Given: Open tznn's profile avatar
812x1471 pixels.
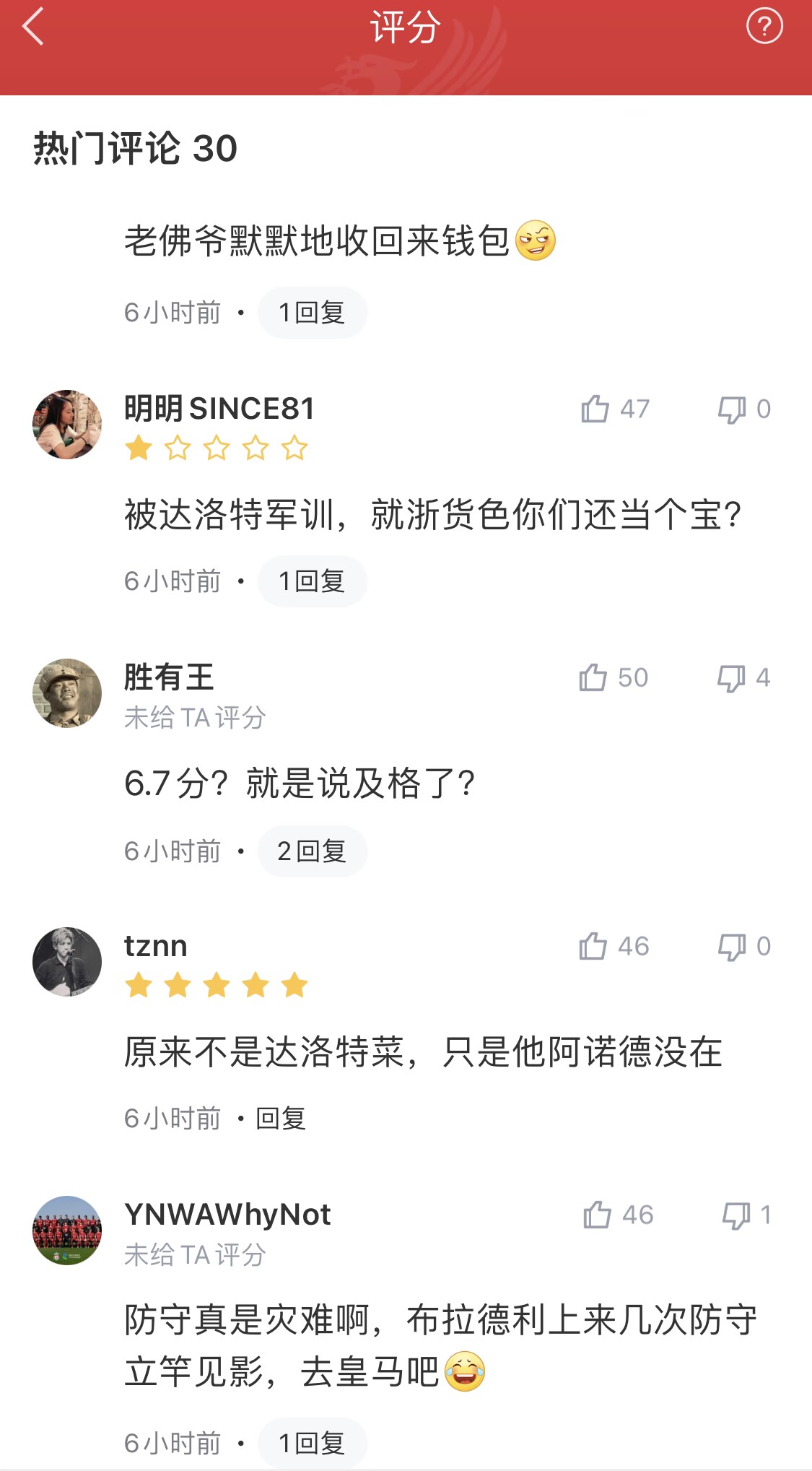Looking at the screenshot, I should click(x=67, y=962).
